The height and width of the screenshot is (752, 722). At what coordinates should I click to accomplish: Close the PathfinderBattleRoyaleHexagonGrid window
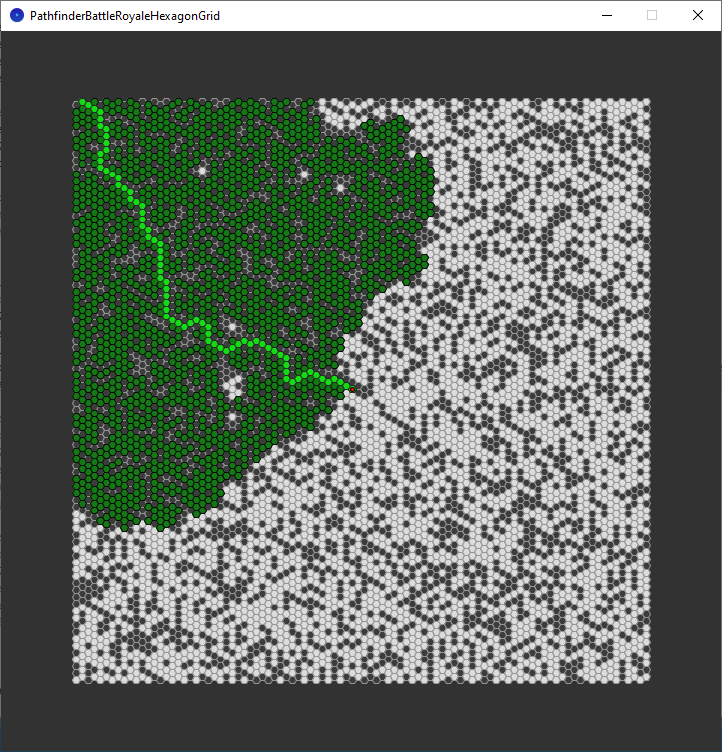click(697, 15)
